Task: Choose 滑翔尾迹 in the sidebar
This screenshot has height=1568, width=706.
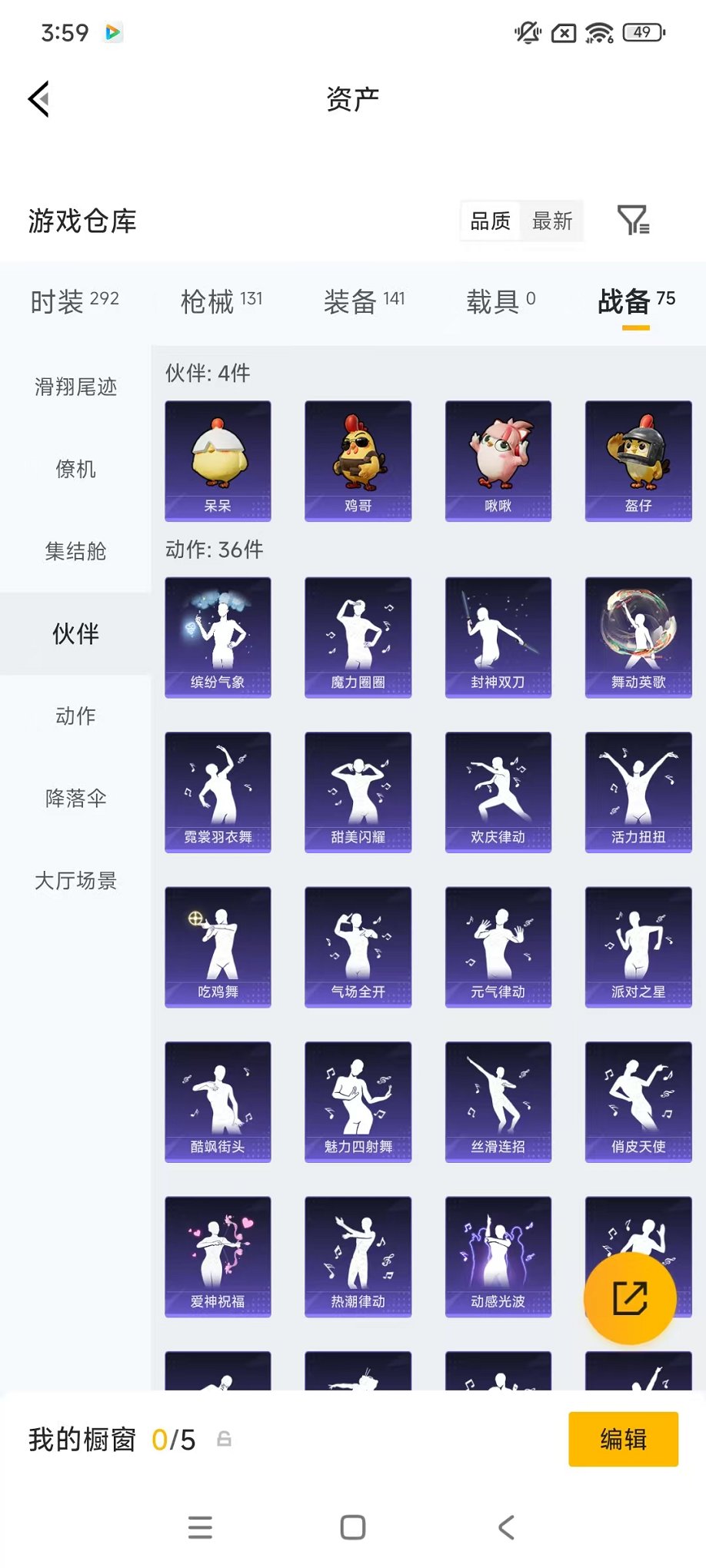Action: point(75,387)
